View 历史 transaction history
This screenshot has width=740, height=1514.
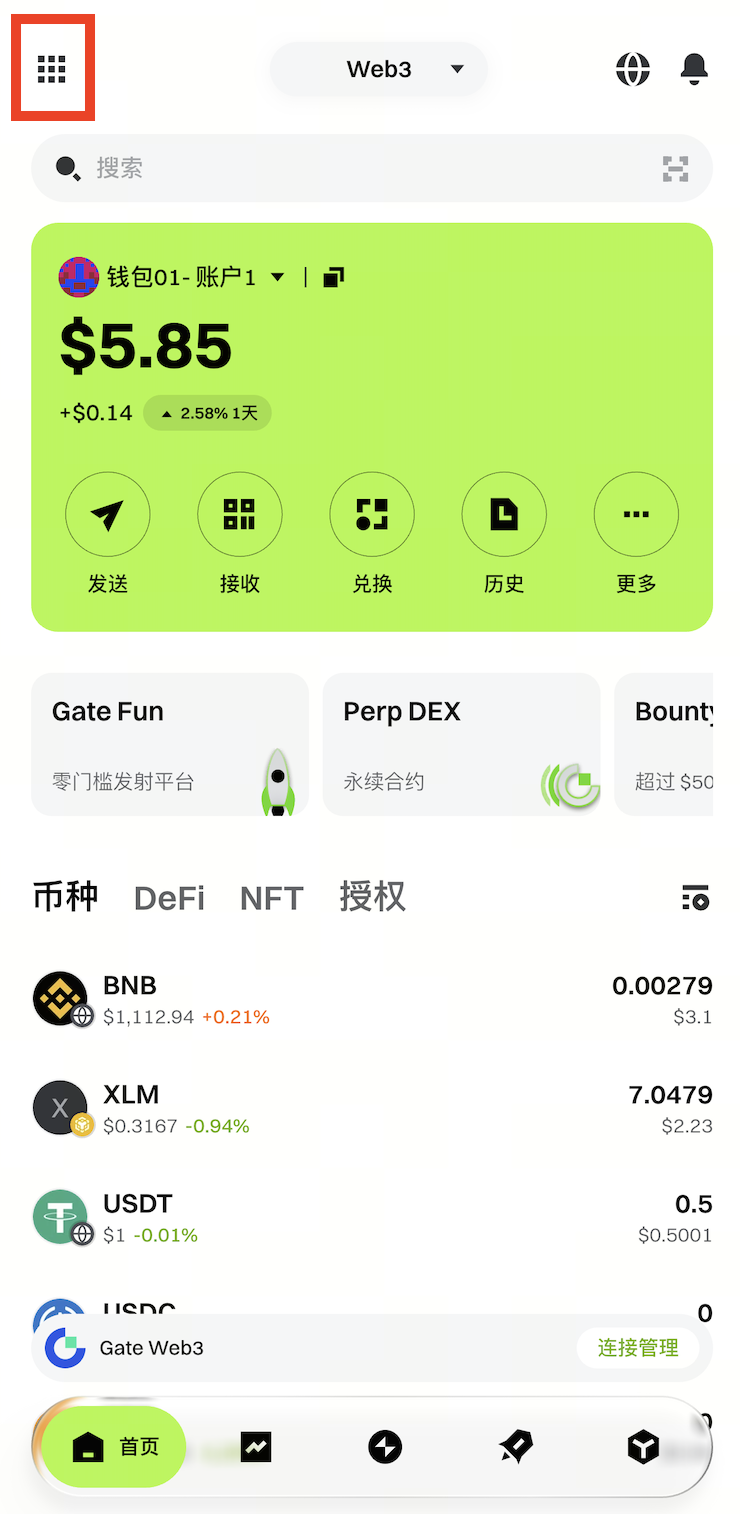[504, 515]
